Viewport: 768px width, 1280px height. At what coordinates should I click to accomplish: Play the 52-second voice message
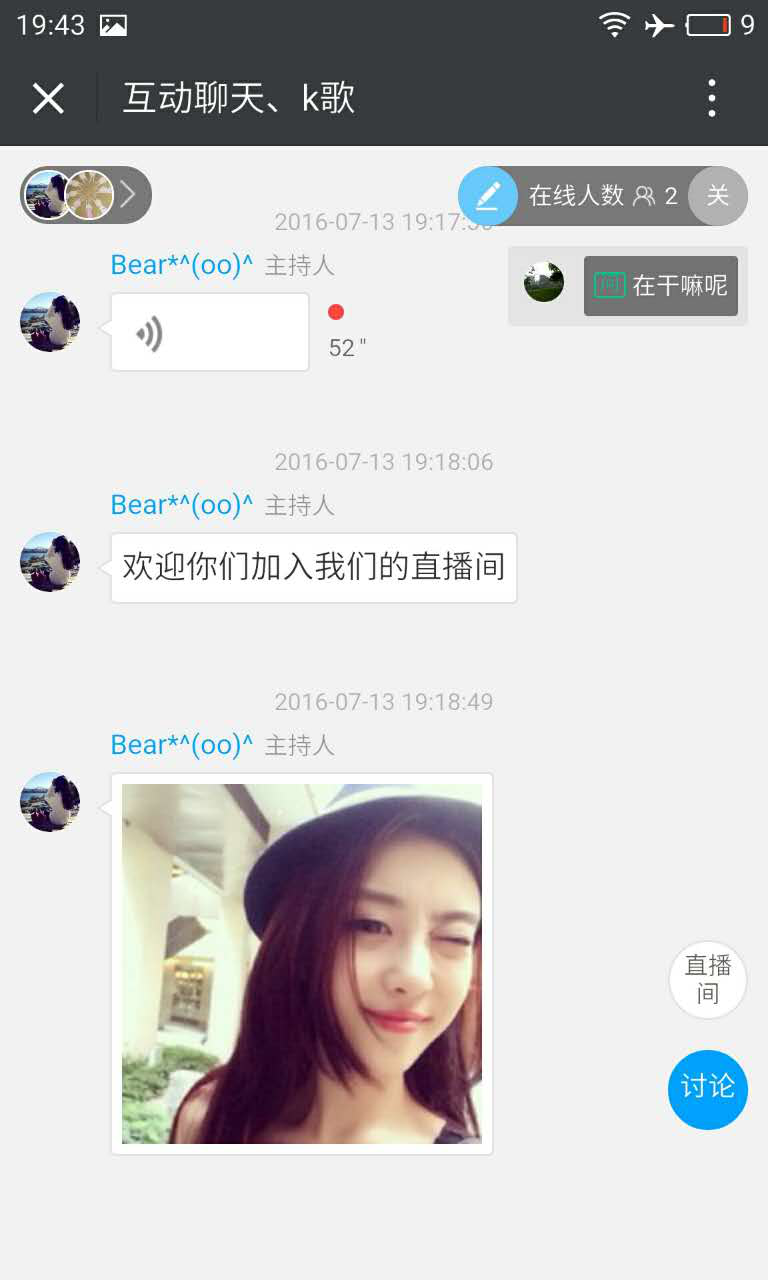(x=209, y=332)
